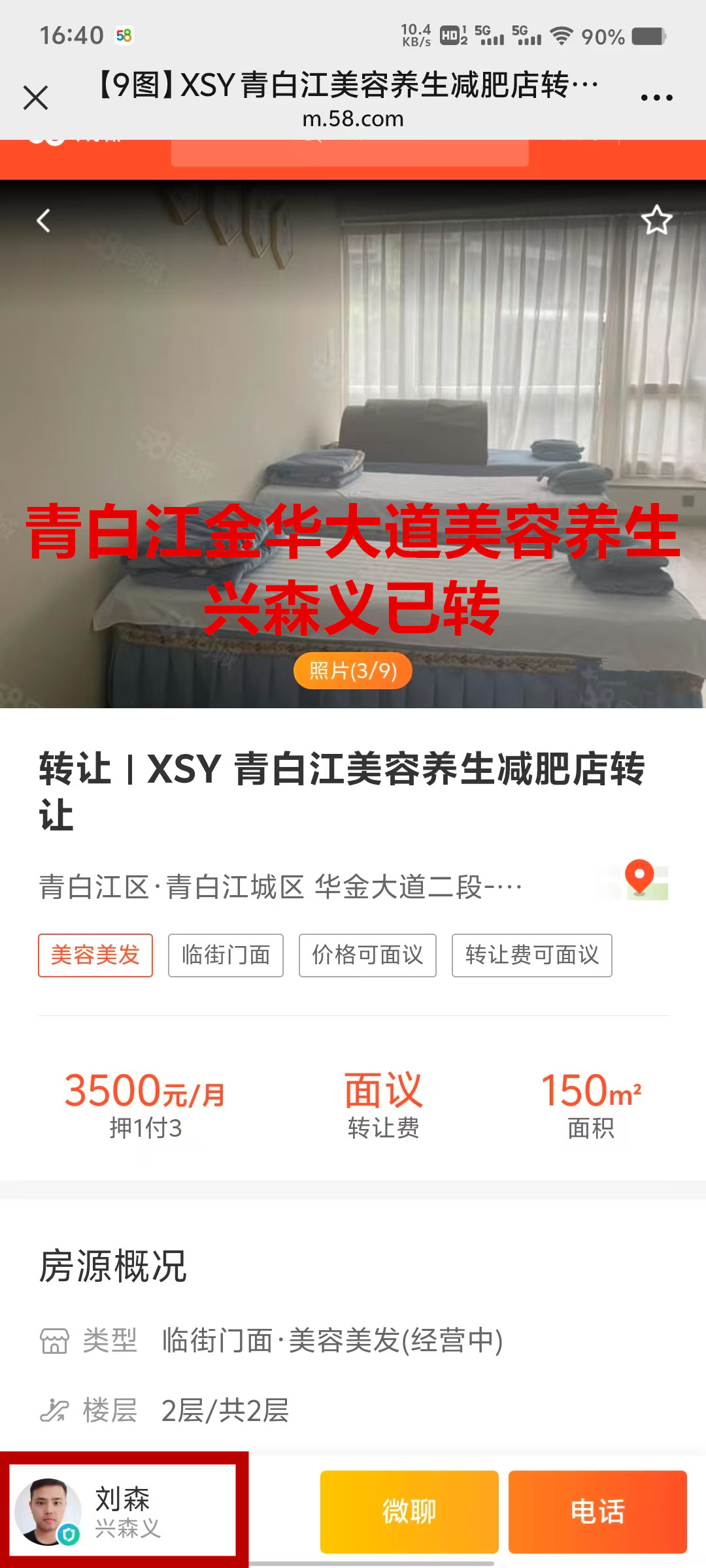Close the web page with X

35,98
